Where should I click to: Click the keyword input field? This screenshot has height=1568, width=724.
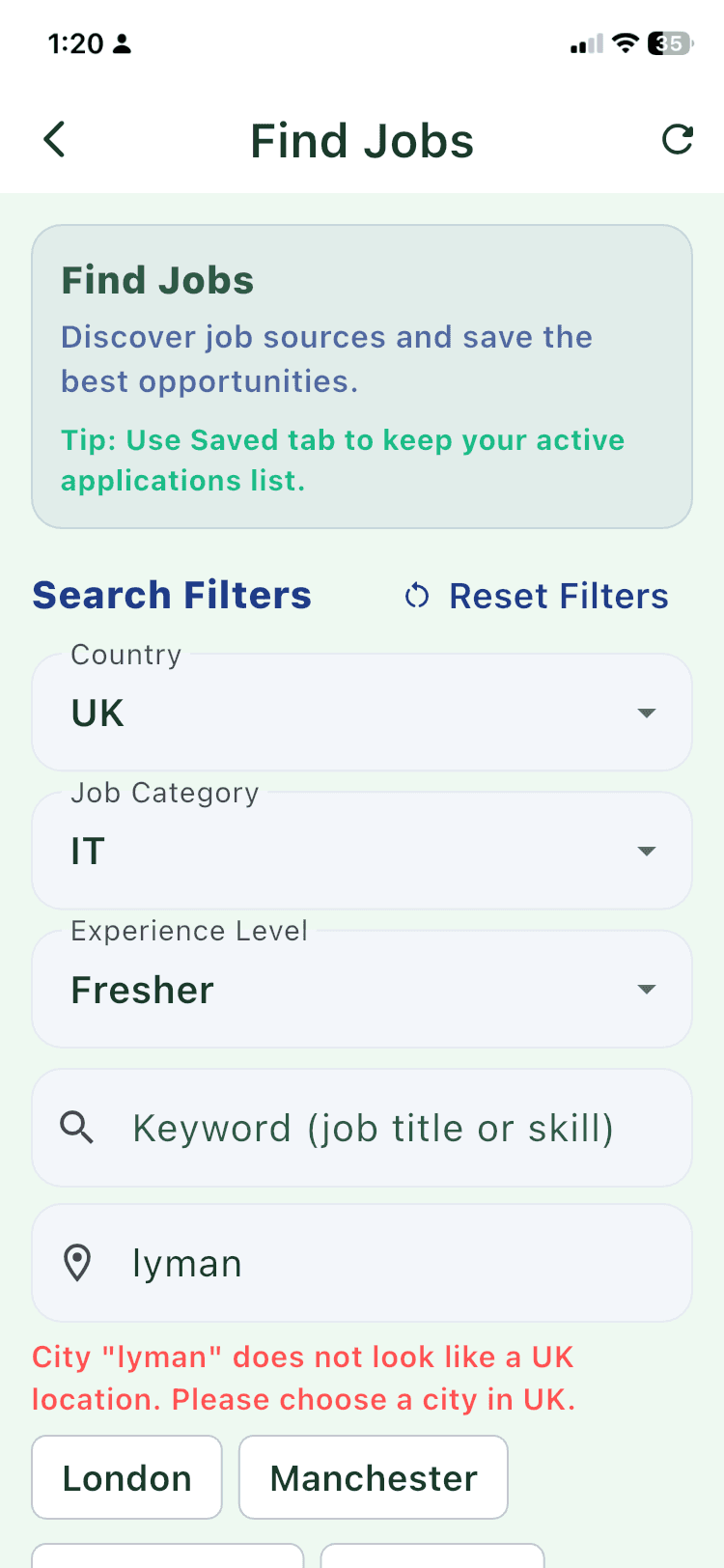[x=386, y=1127]
